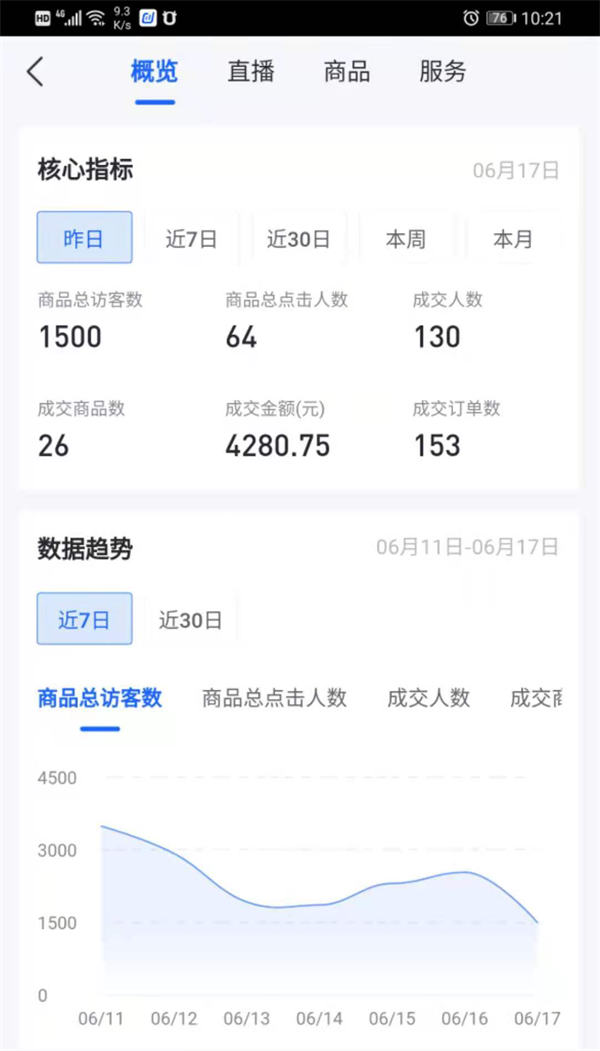Show 近7日 core metrics in 核心指标
This screenshot has width=600, height=1051.
pos(191,238)
